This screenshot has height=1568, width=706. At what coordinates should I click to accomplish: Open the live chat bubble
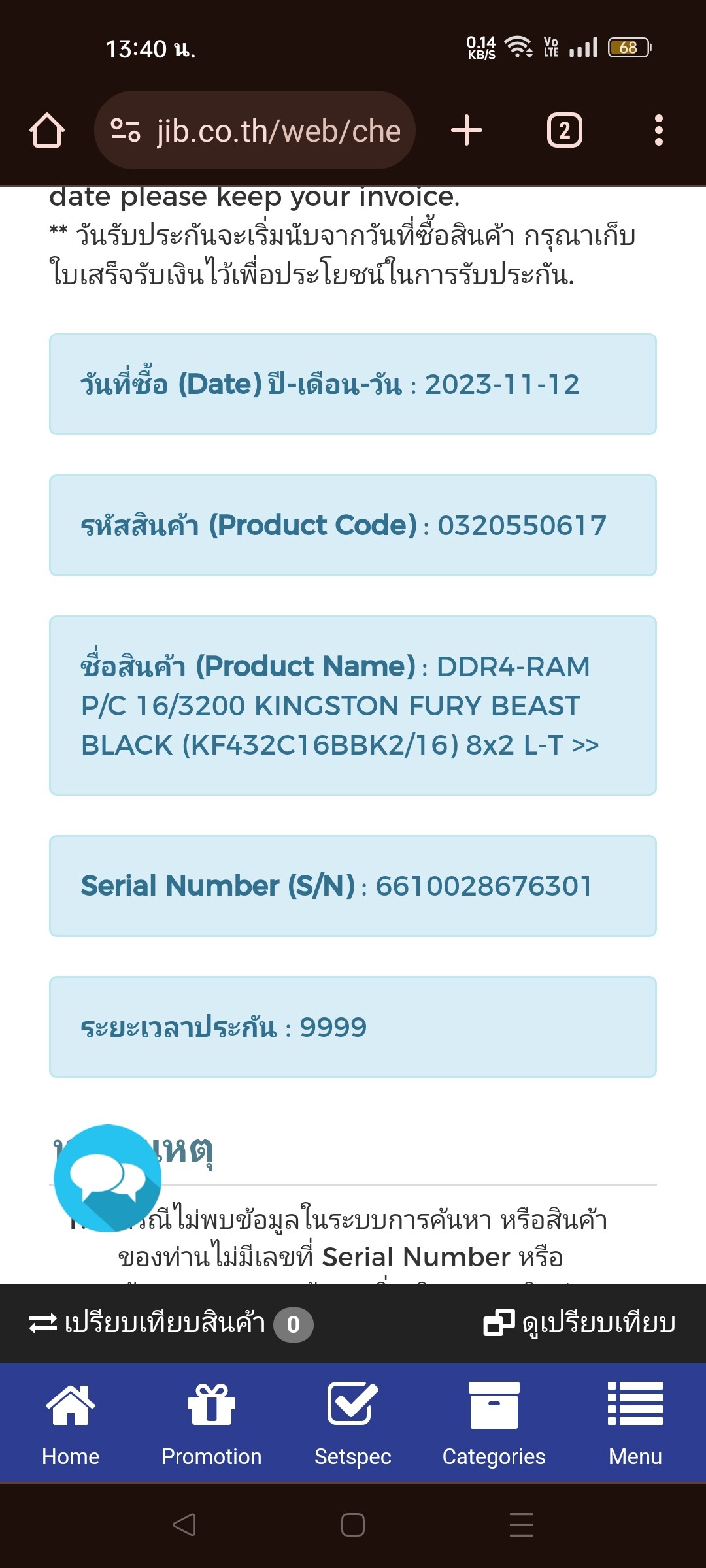pyautogui.click(x=107, y=1178)
